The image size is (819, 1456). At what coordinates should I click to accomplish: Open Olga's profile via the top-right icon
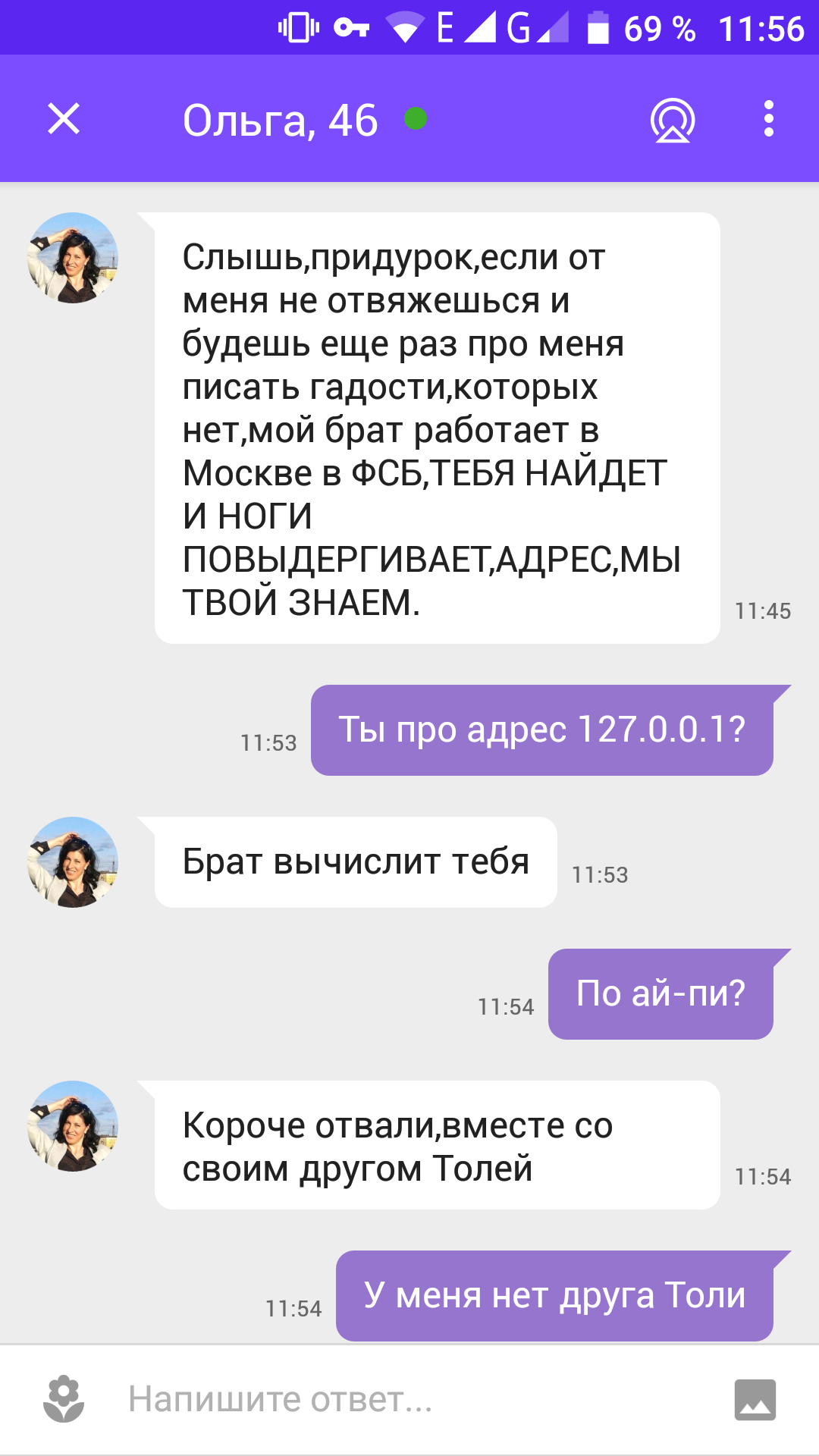pos(672,121)
